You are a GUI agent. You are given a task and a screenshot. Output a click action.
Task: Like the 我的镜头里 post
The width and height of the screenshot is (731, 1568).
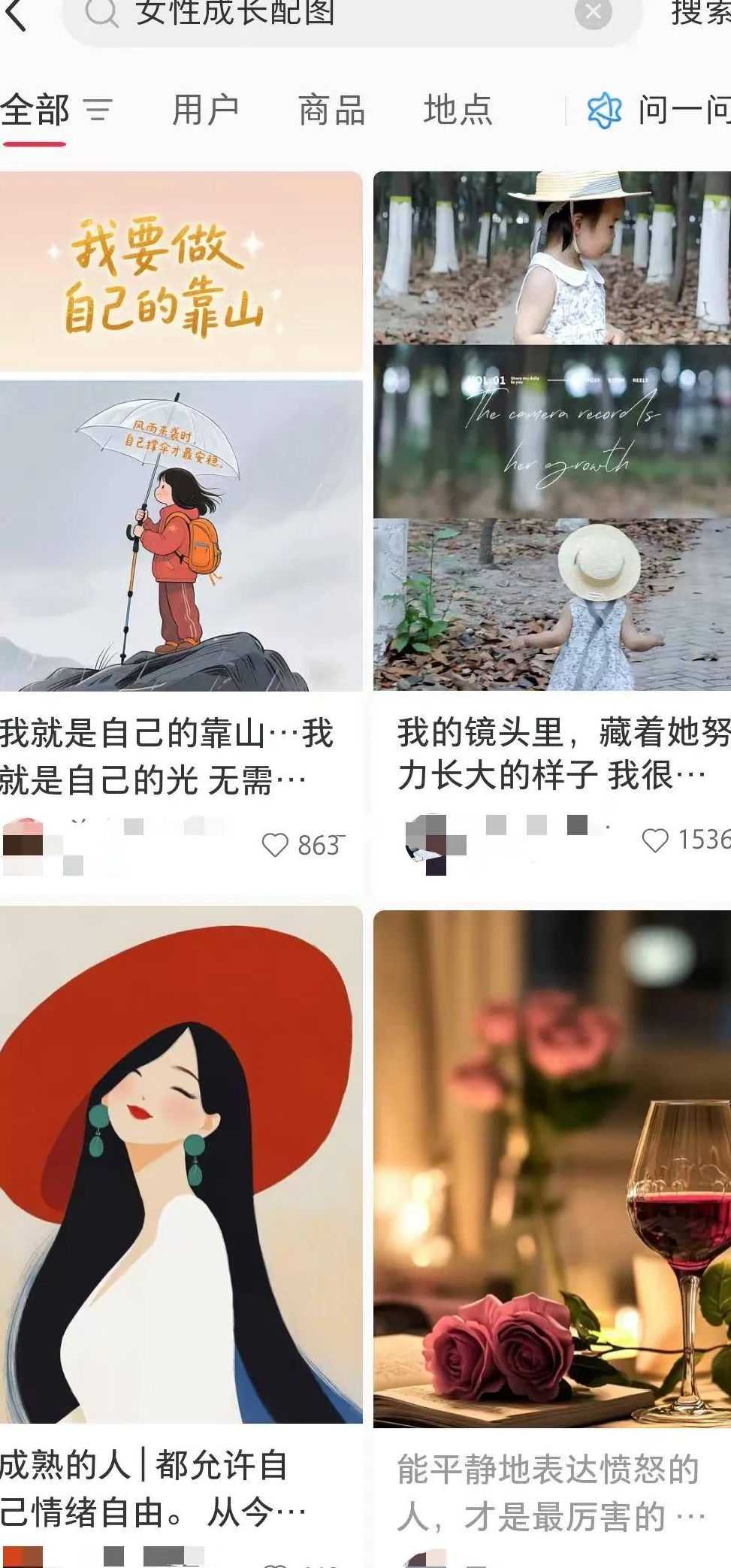655,840
